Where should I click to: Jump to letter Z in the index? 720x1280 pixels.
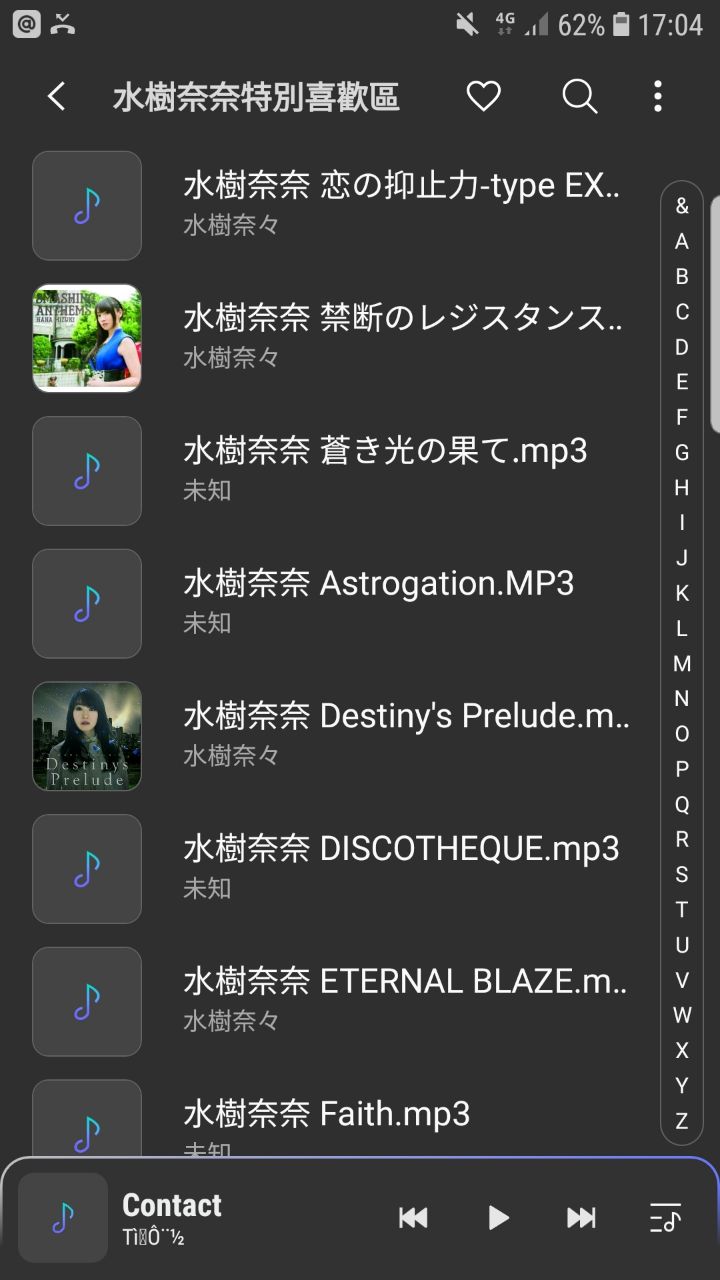click(x=682, y=1121)
